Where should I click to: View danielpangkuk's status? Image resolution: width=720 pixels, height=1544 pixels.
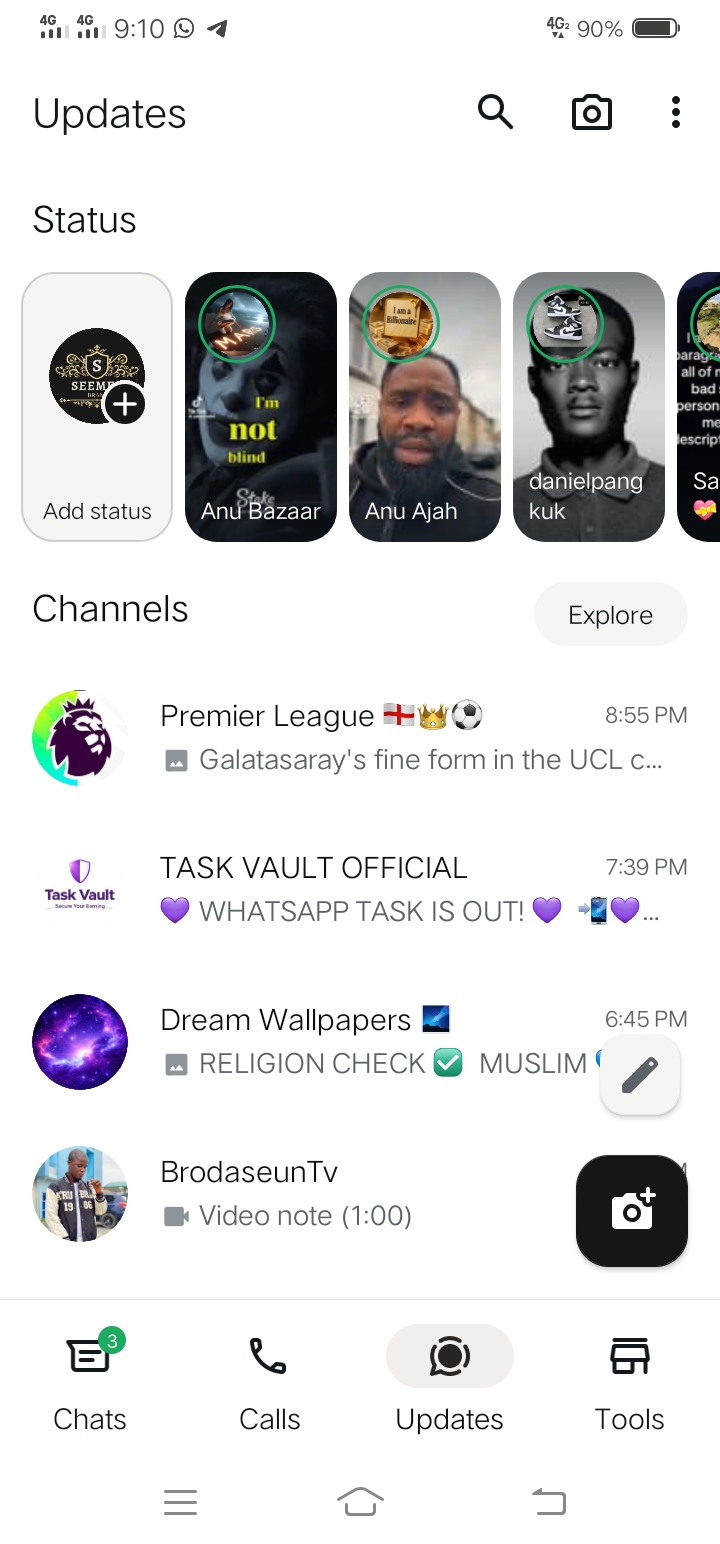pos(589,406)
